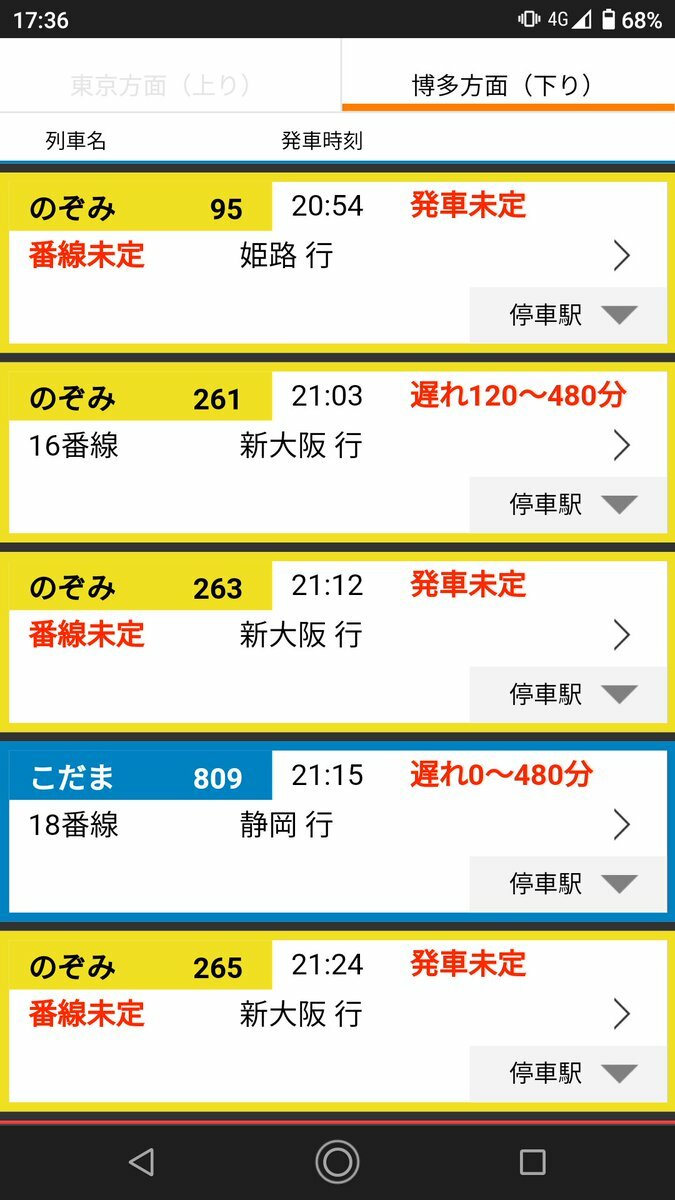Tap the system home button
The width and height of the screenshot is (675, 1200).
(337, 1161)
